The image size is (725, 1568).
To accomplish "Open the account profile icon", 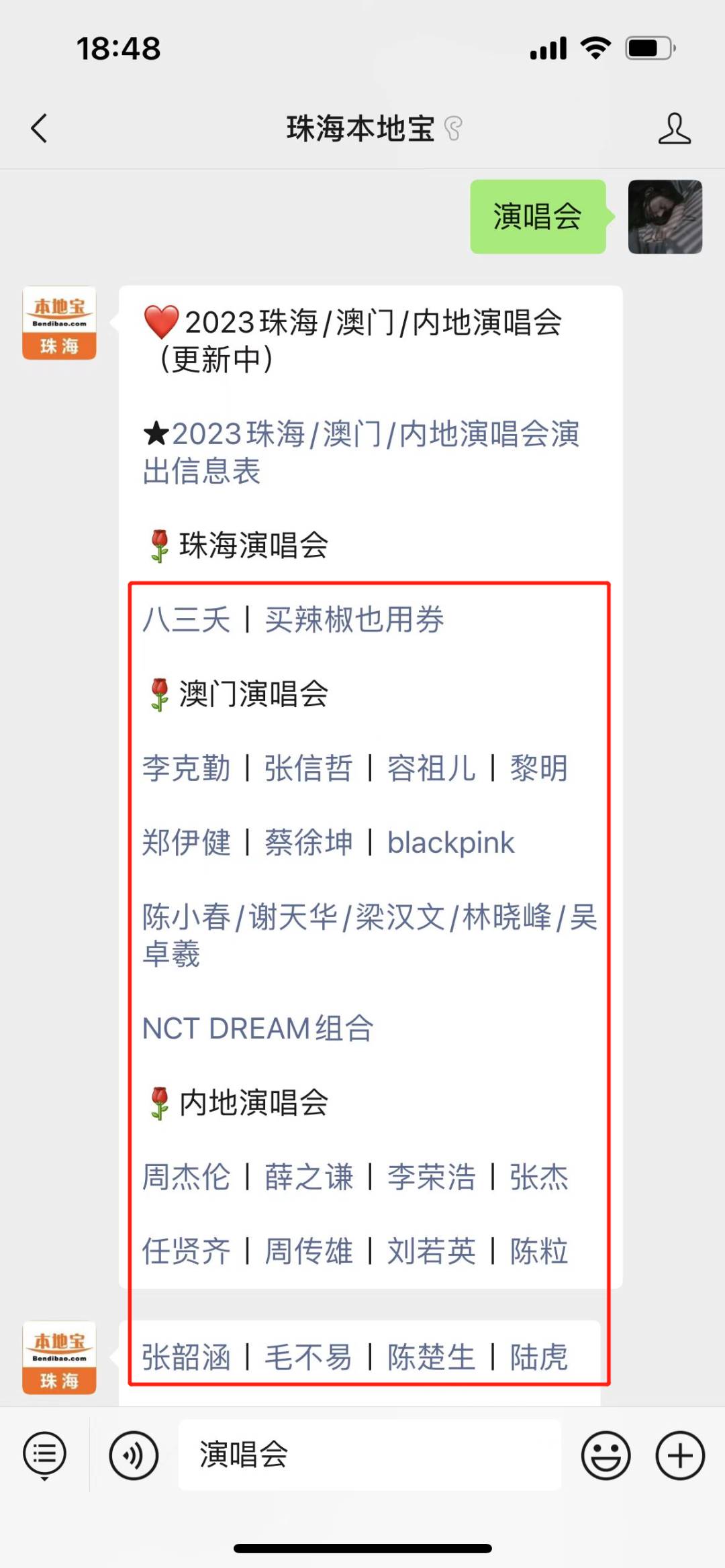I will point(674,128).
